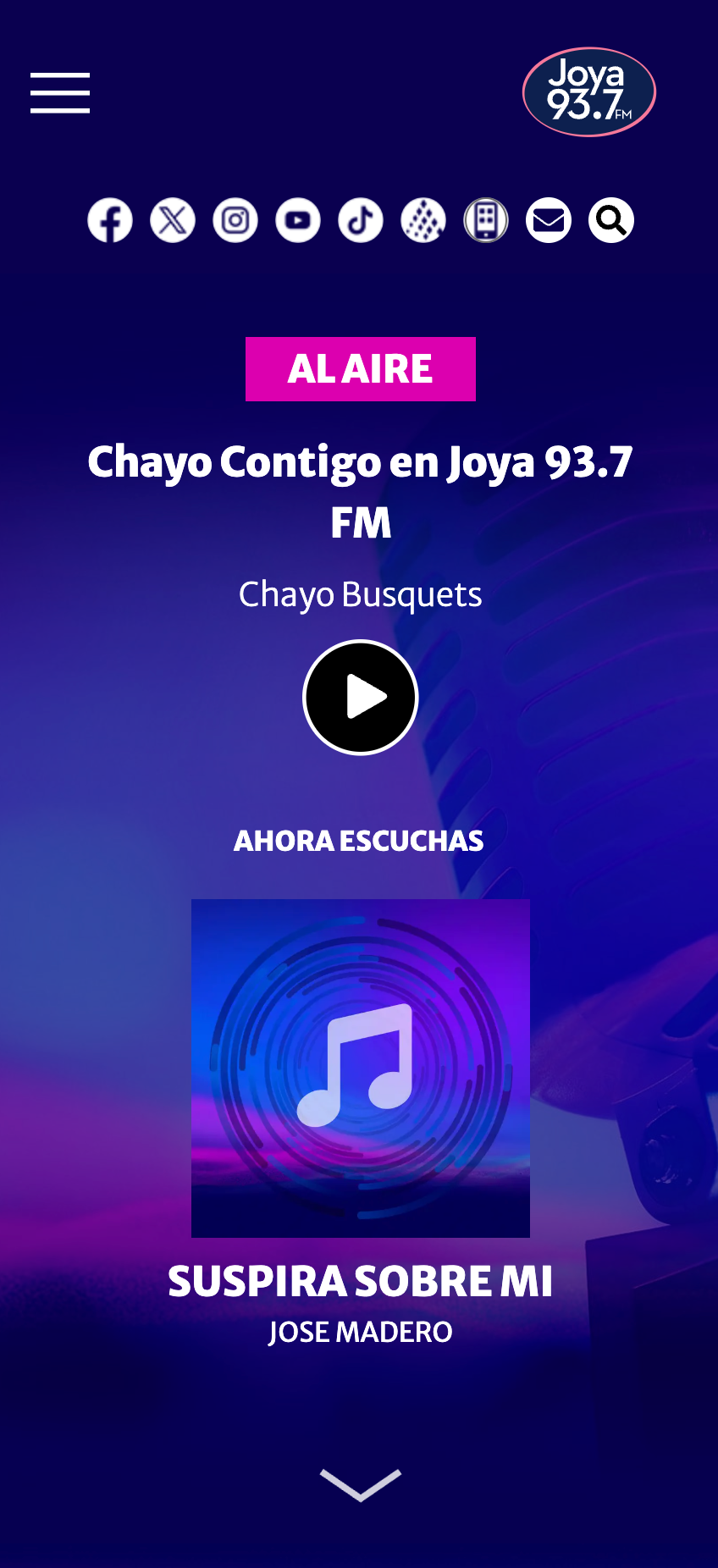The height and width of the screenshot is (1568, 718).
Task: Open the YouTube channel
Action: point(298,220)
